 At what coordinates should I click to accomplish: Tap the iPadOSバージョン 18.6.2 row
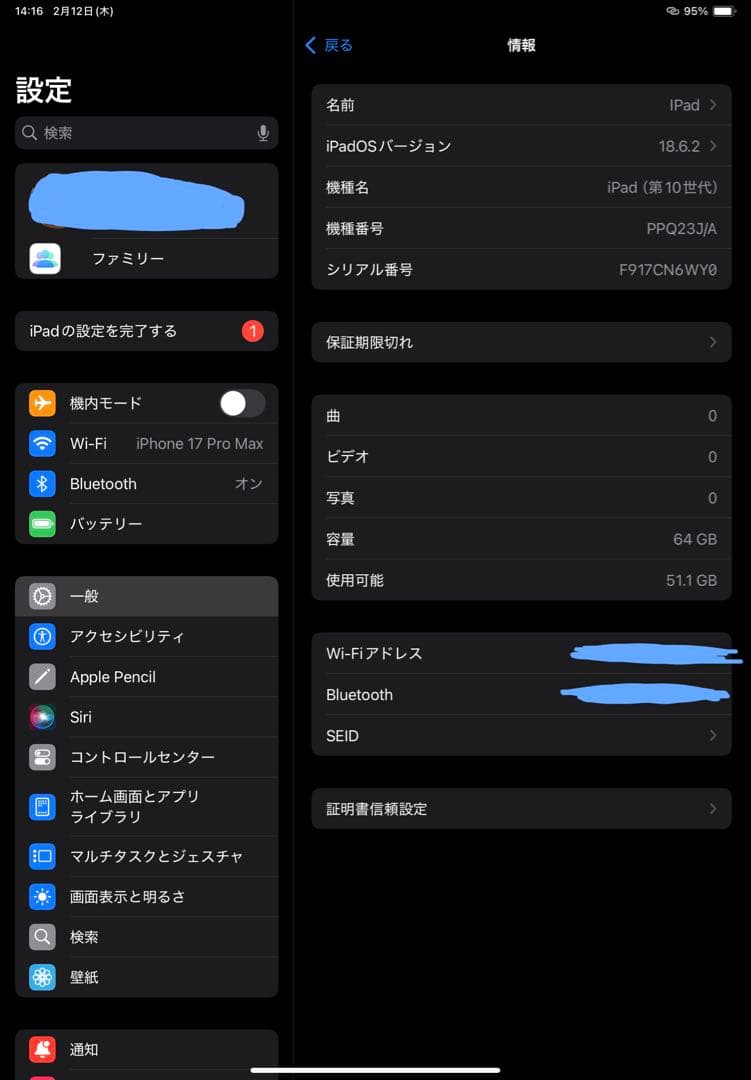tap(521, 146)
